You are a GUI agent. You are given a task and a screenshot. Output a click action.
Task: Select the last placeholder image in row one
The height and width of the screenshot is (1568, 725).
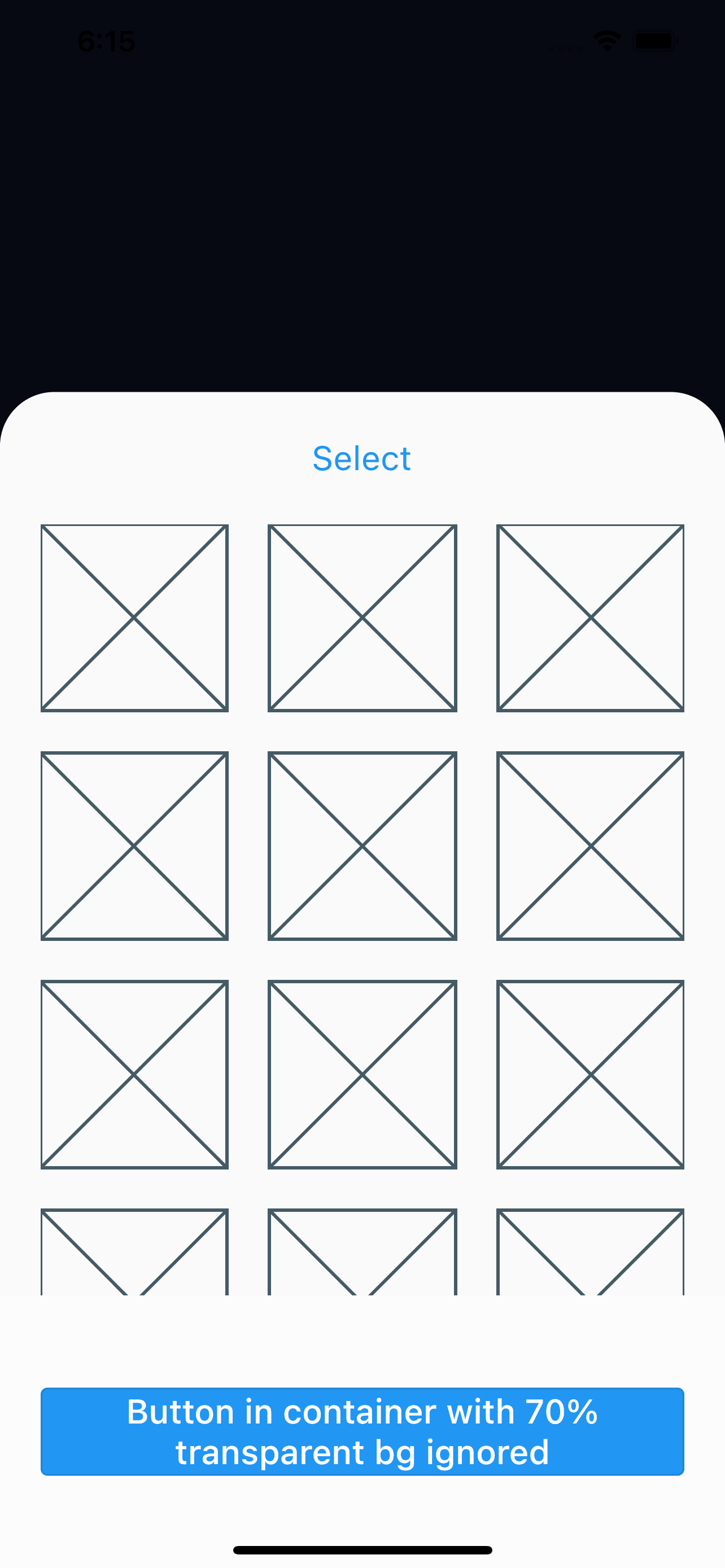(x=591, y=617)
